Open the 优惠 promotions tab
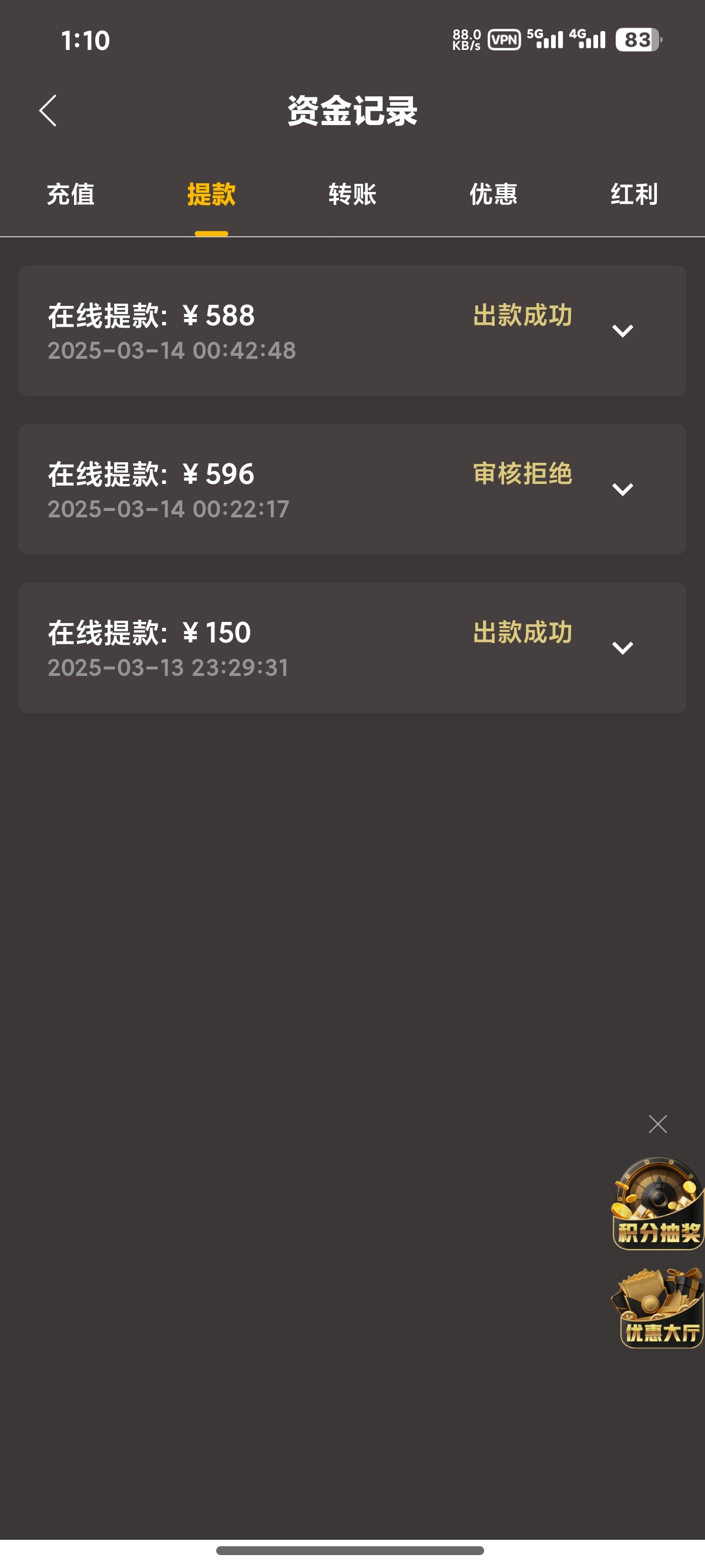The width and height of the screenshot is (705, 1568). click(x=492, y=195)
